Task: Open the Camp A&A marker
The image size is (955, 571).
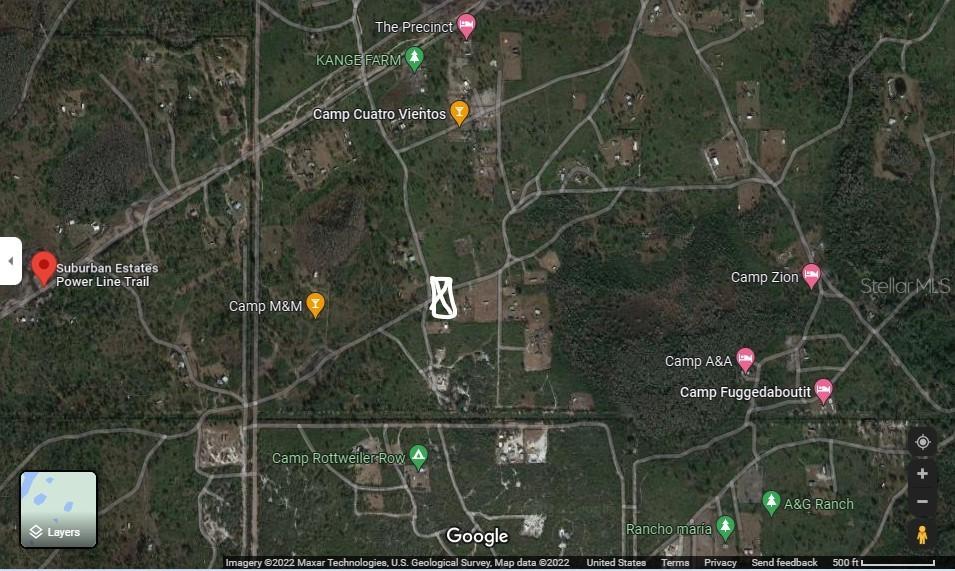Action: tap(744, 359)
